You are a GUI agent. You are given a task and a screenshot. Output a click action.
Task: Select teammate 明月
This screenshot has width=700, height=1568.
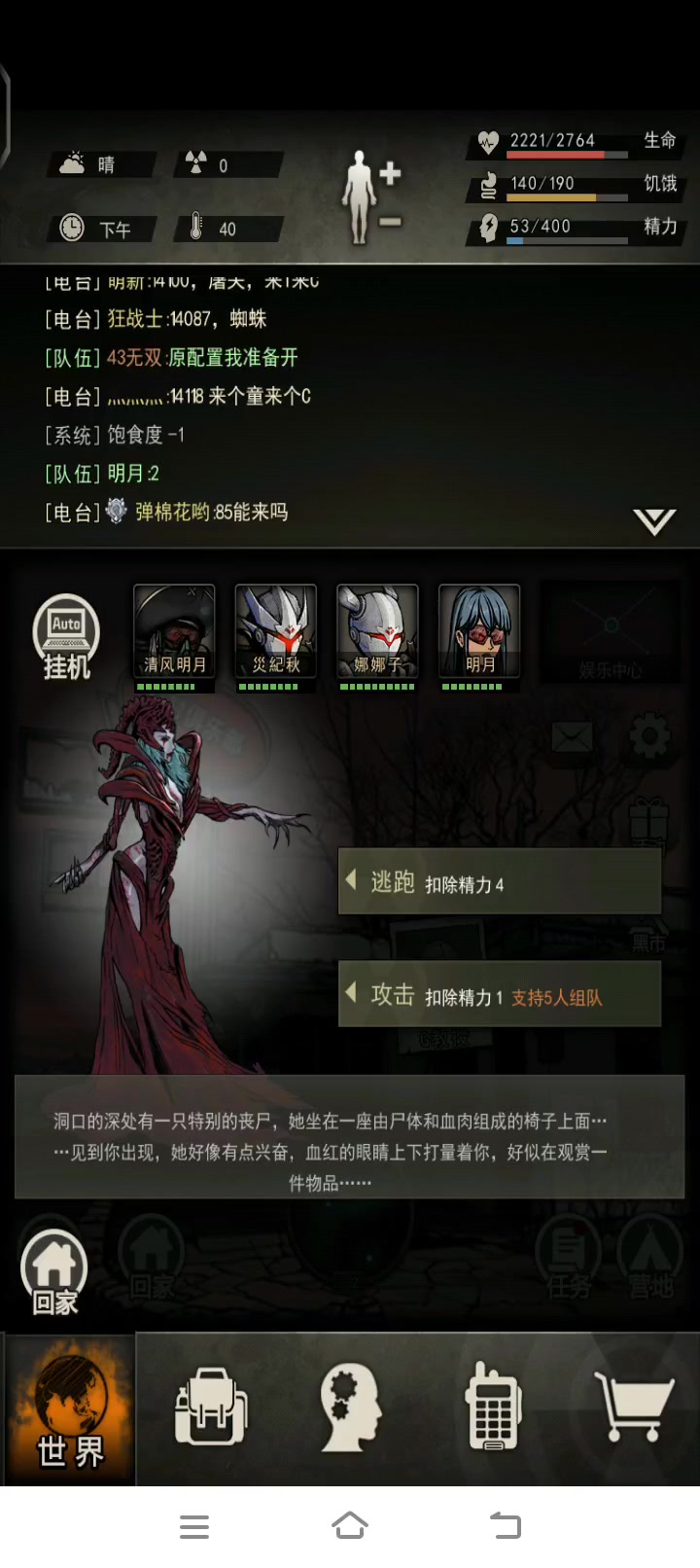[479, 632]
